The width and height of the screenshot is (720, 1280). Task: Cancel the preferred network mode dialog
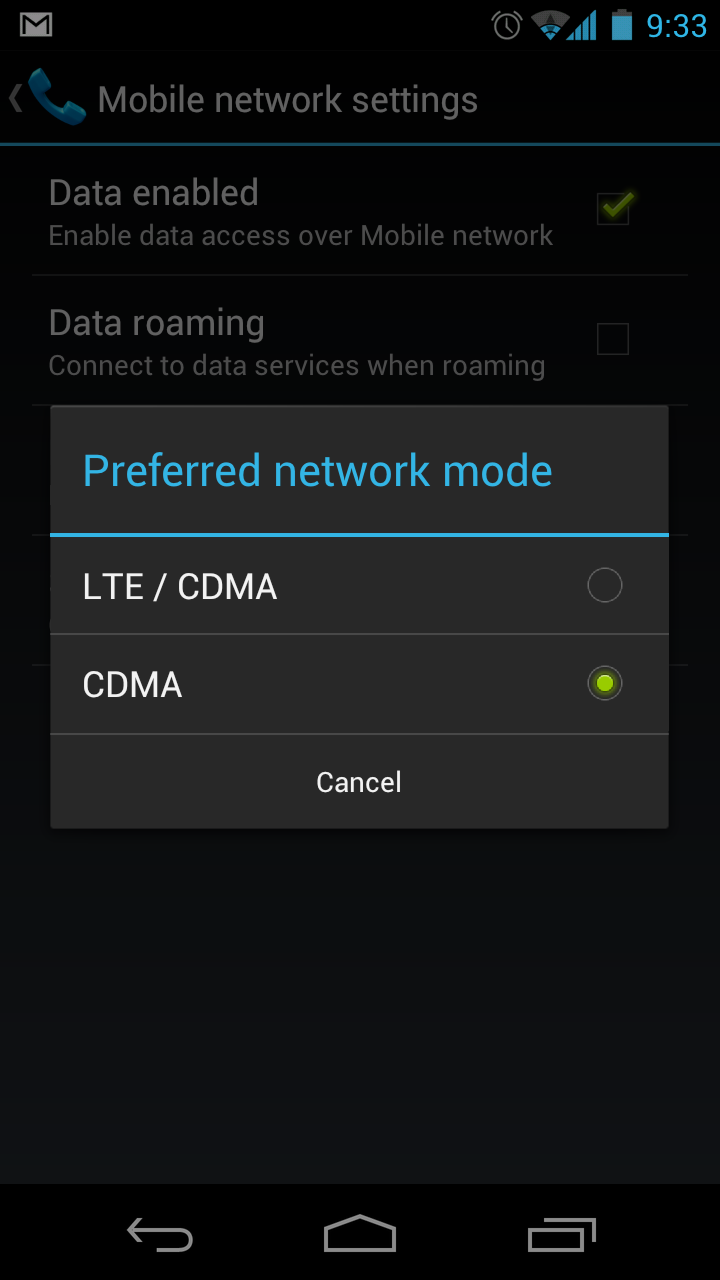359,782
